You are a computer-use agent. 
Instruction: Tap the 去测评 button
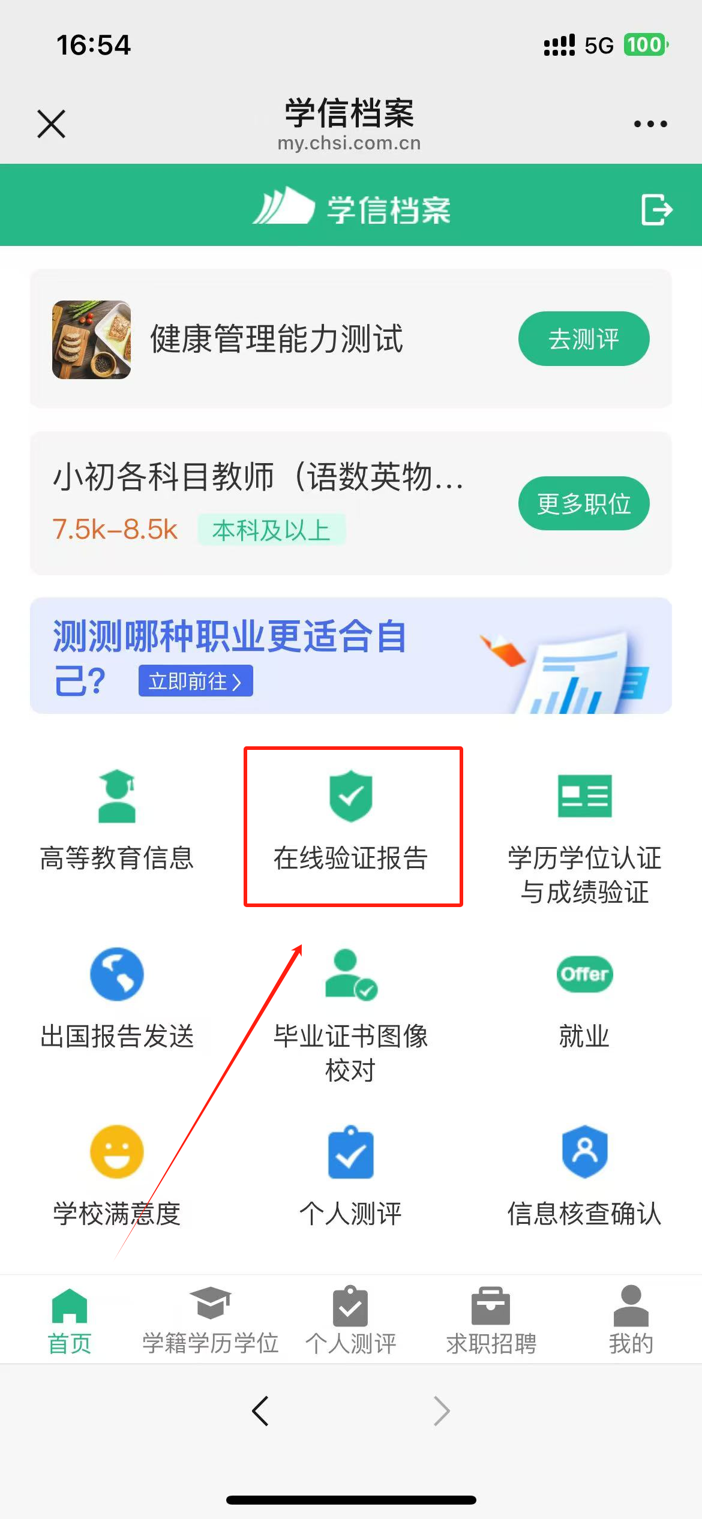coord(583,339)
